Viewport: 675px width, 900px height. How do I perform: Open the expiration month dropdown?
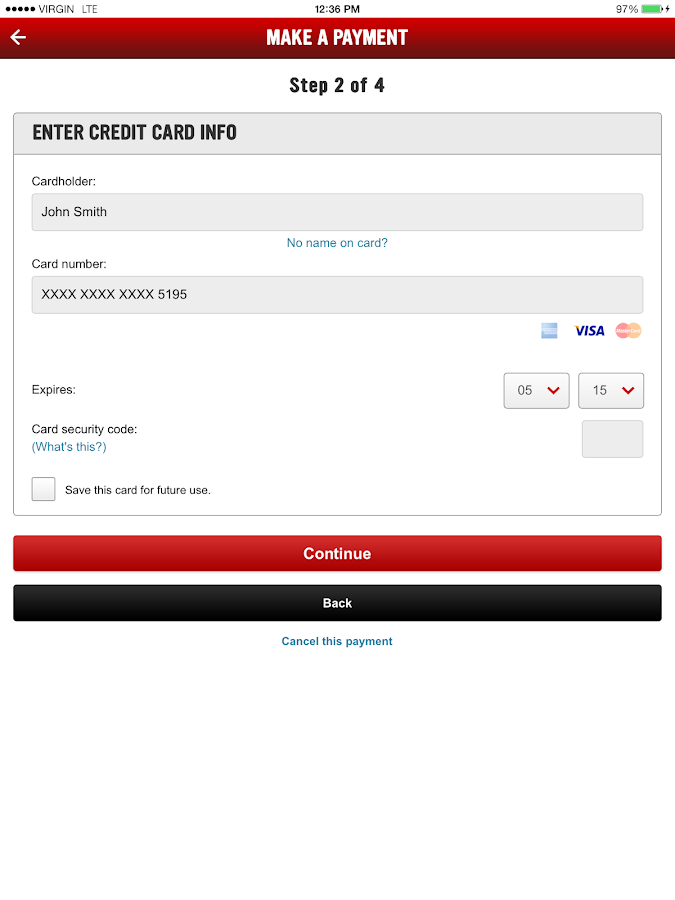(536, 391)
